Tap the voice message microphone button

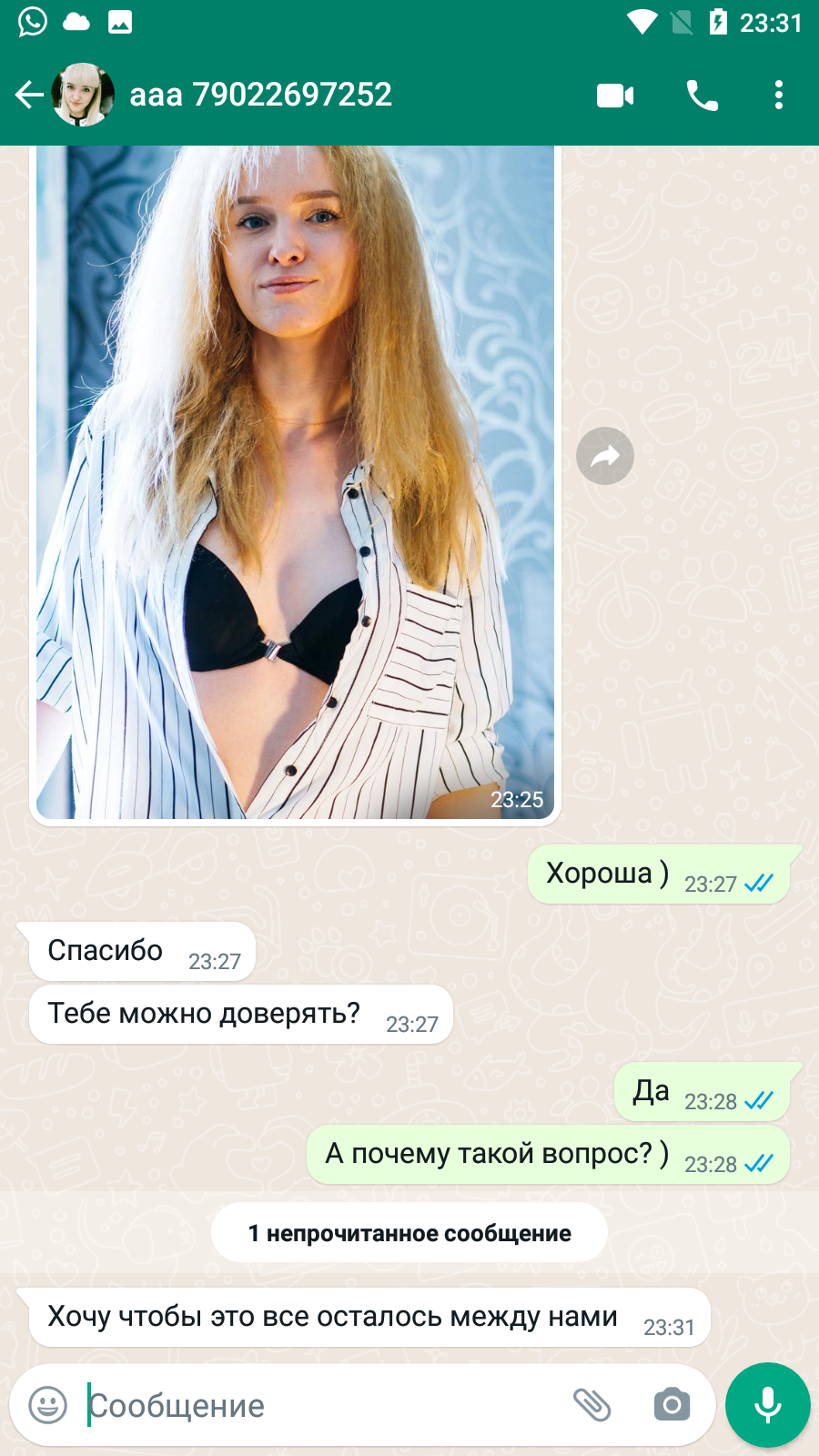point(768,1405)
